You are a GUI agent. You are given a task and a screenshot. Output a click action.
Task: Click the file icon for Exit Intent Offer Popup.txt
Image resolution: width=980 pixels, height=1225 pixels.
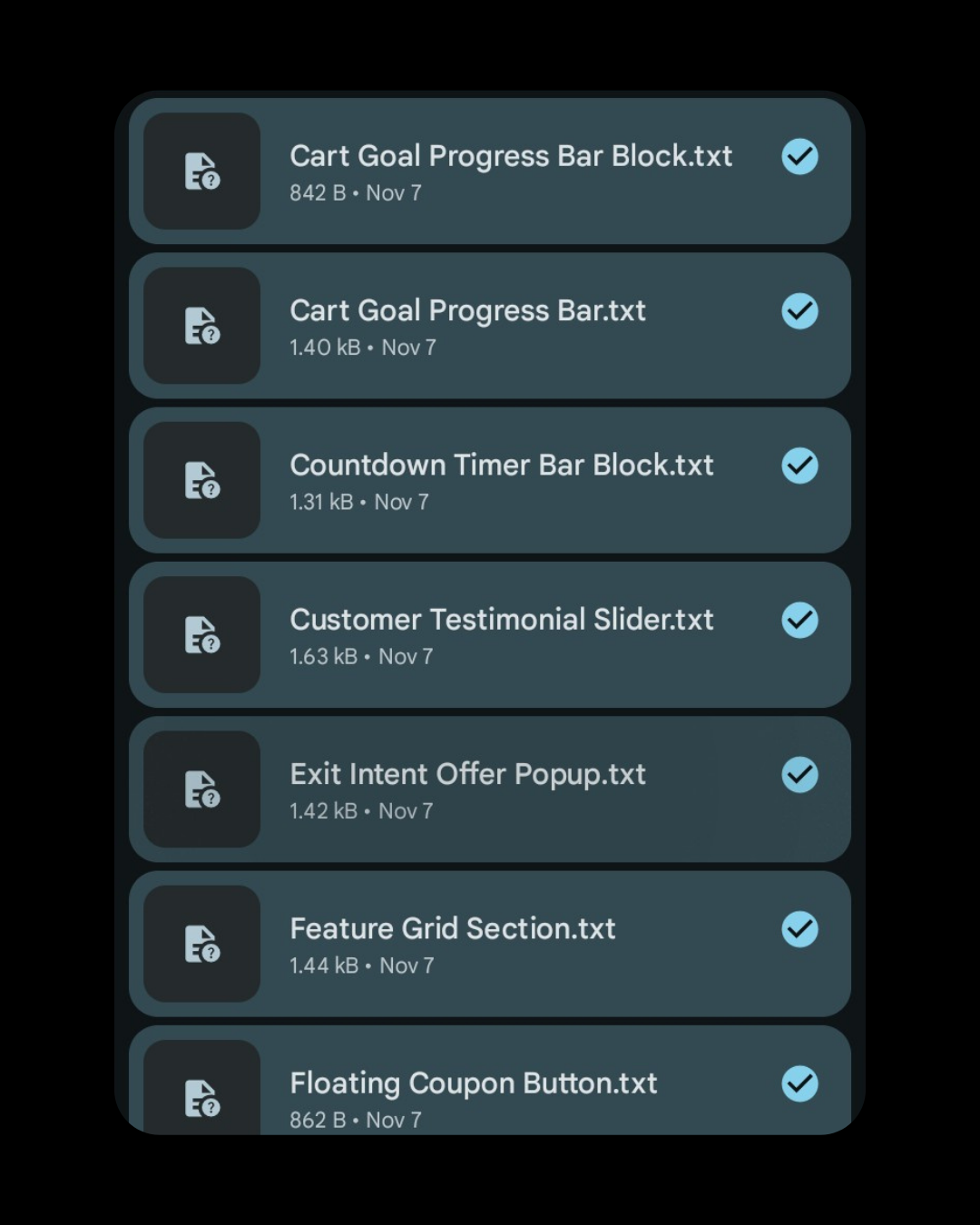[201, 789]
